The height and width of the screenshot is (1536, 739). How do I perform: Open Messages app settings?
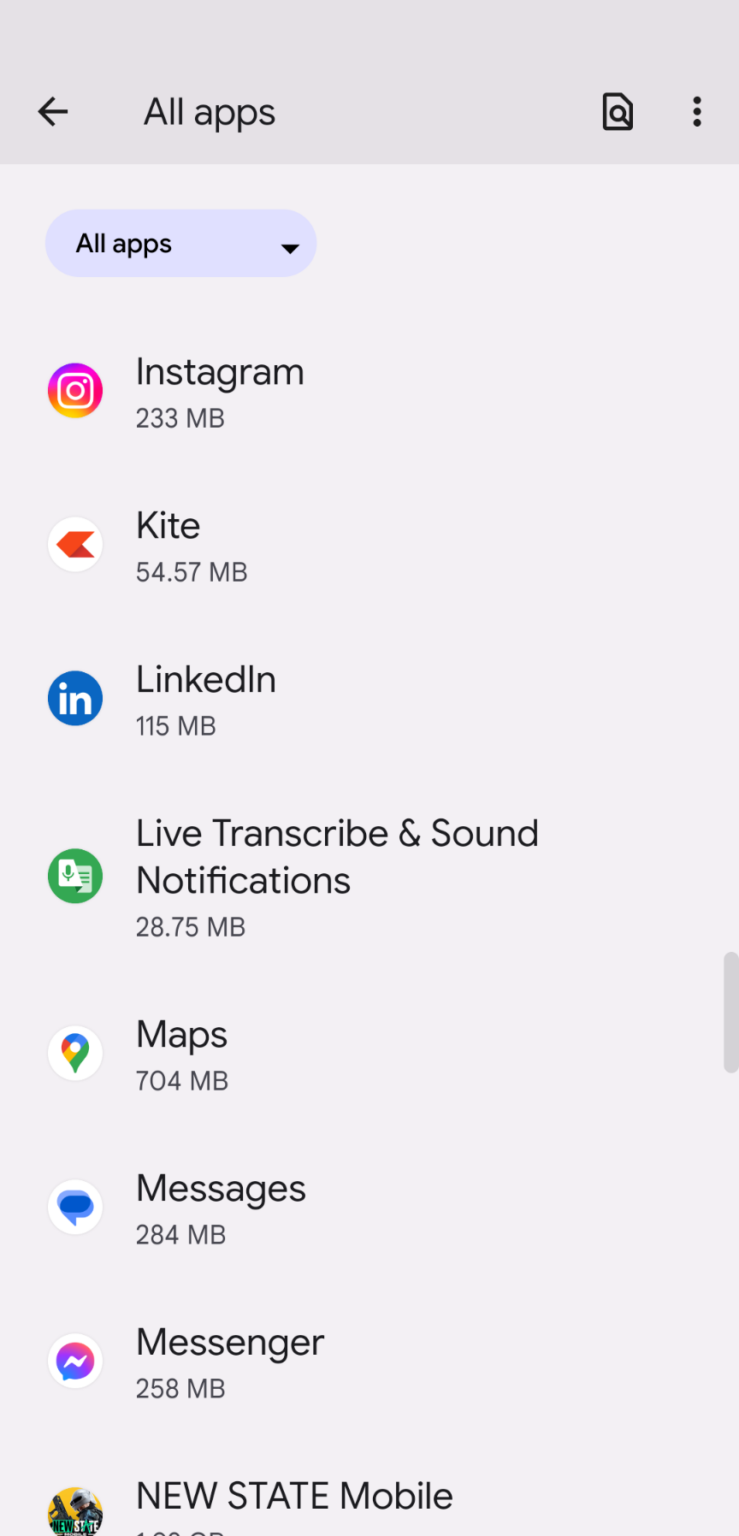tap(220, 1209)
